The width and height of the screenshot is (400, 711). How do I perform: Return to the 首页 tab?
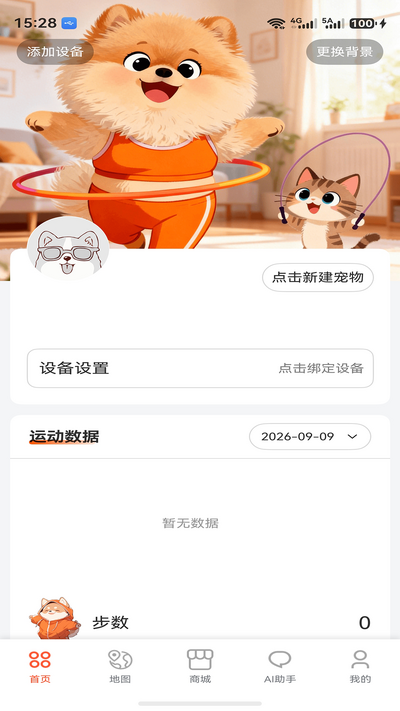click(x=40, y=667)
